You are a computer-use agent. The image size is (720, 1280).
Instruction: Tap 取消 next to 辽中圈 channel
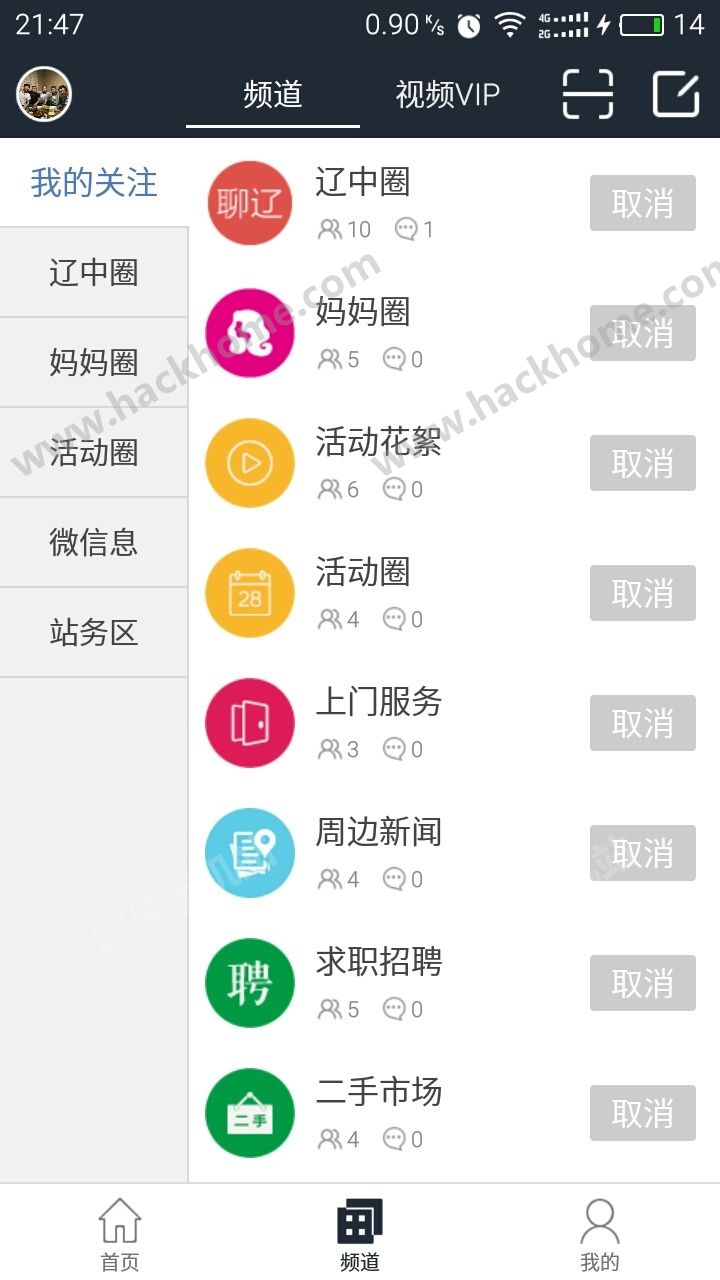(642, 204)
